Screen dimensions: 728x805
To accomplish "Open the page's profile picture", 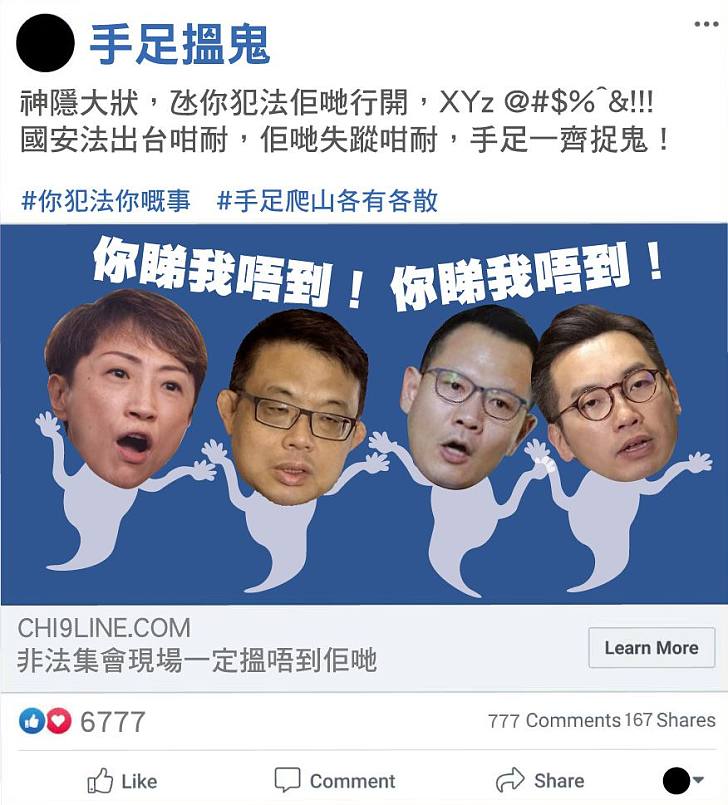I will [46, 43].
